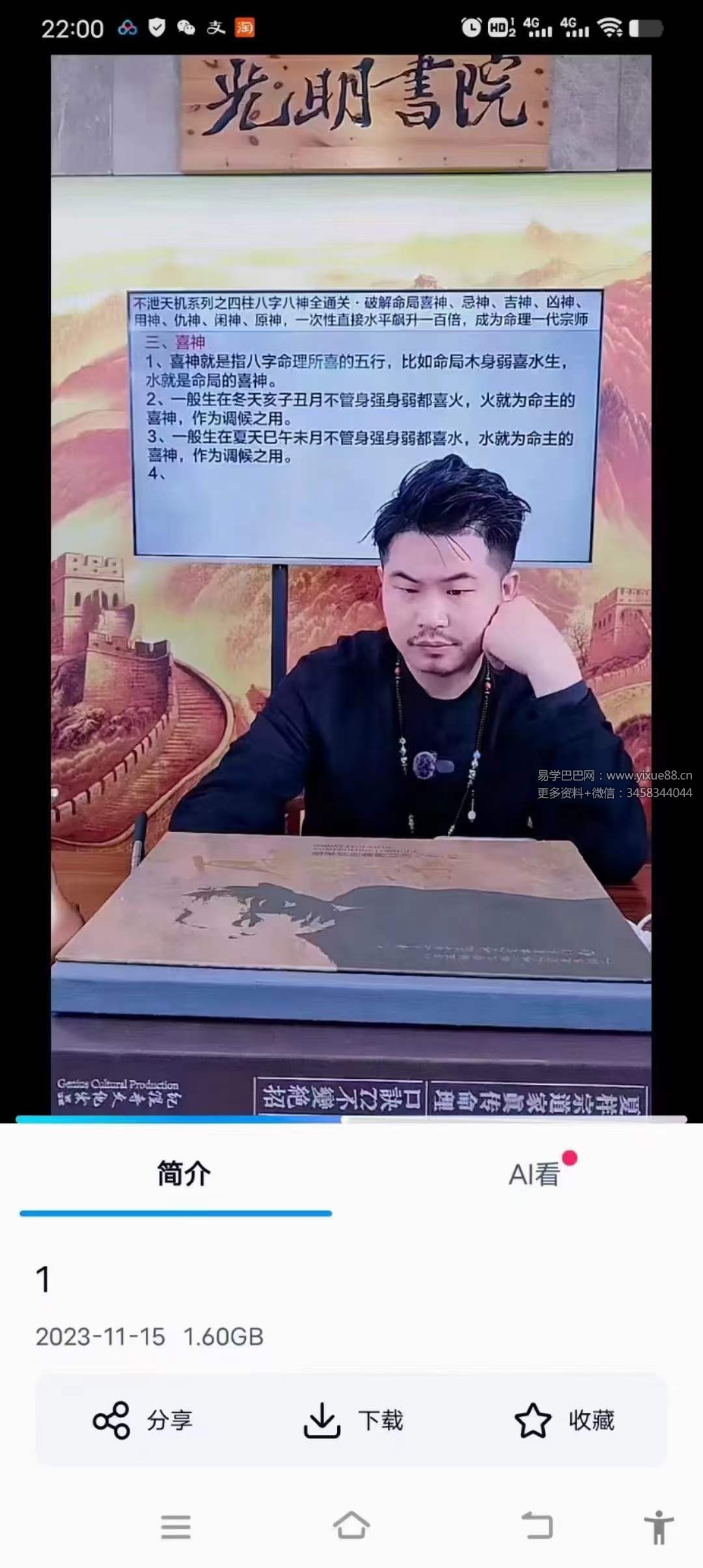Image resolution: width=703 pixels, height=1568 pixels.
Task: Select the file title 1
Action: [x=43, y=1280]
